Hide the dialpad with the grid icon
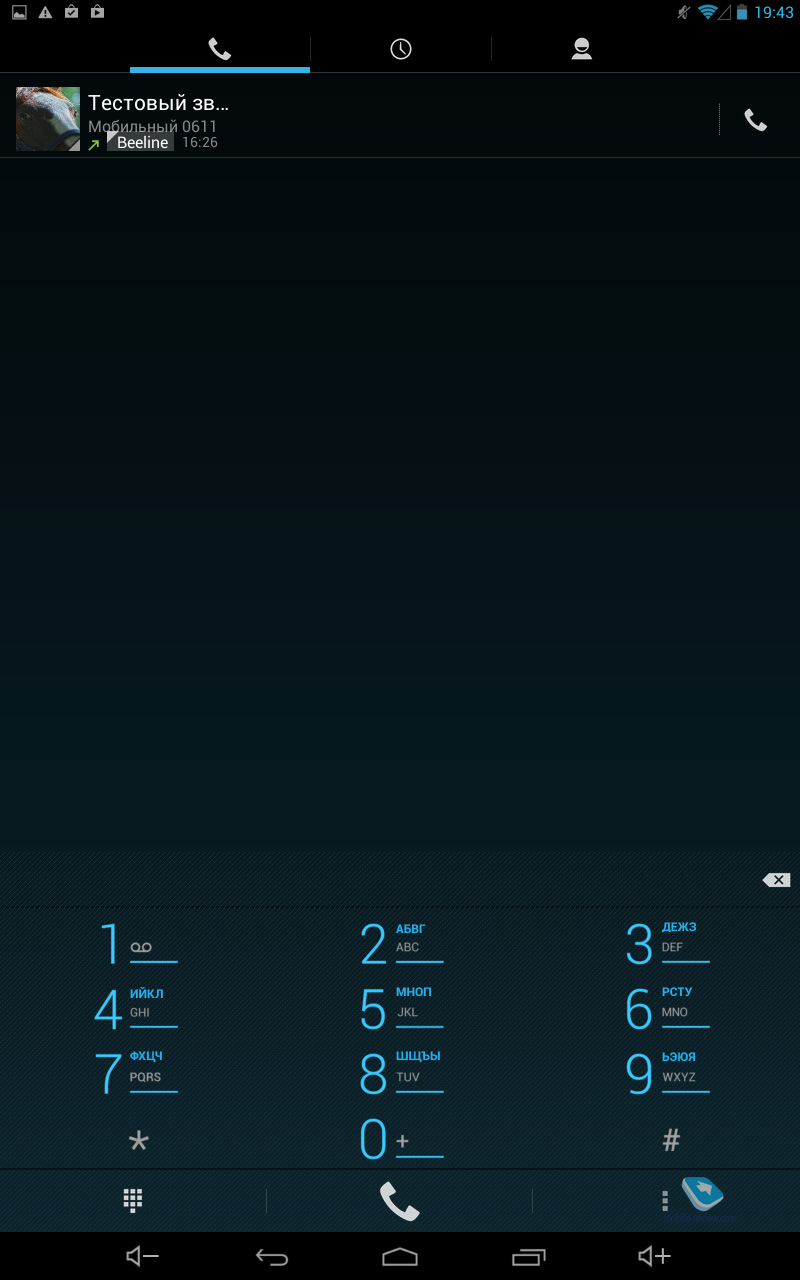 [133, 1200]
